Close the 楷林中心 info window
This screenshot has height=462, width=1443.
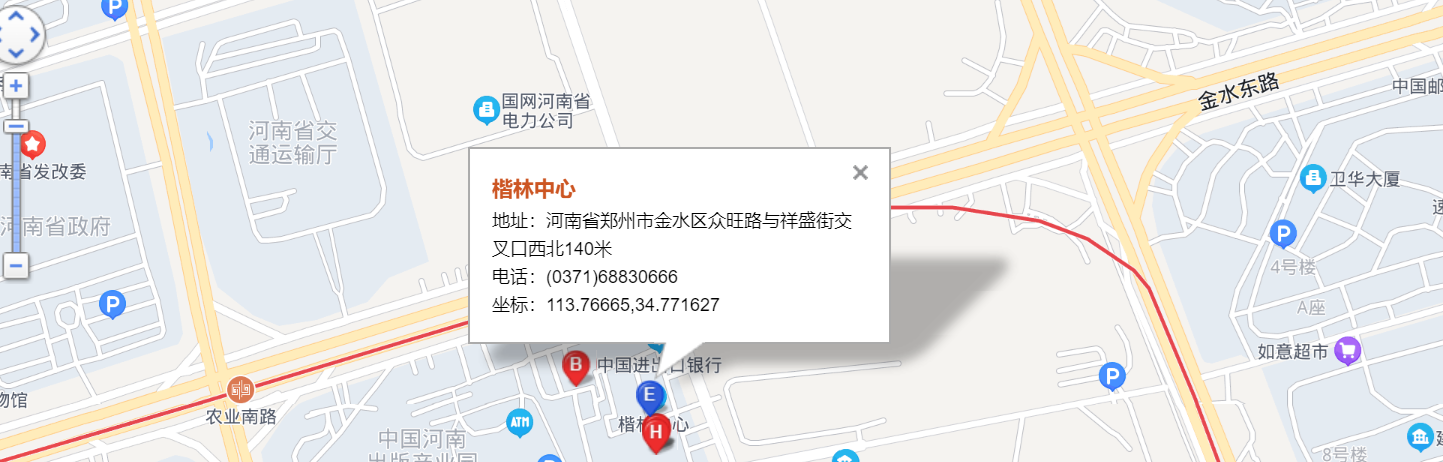[860, 172]
